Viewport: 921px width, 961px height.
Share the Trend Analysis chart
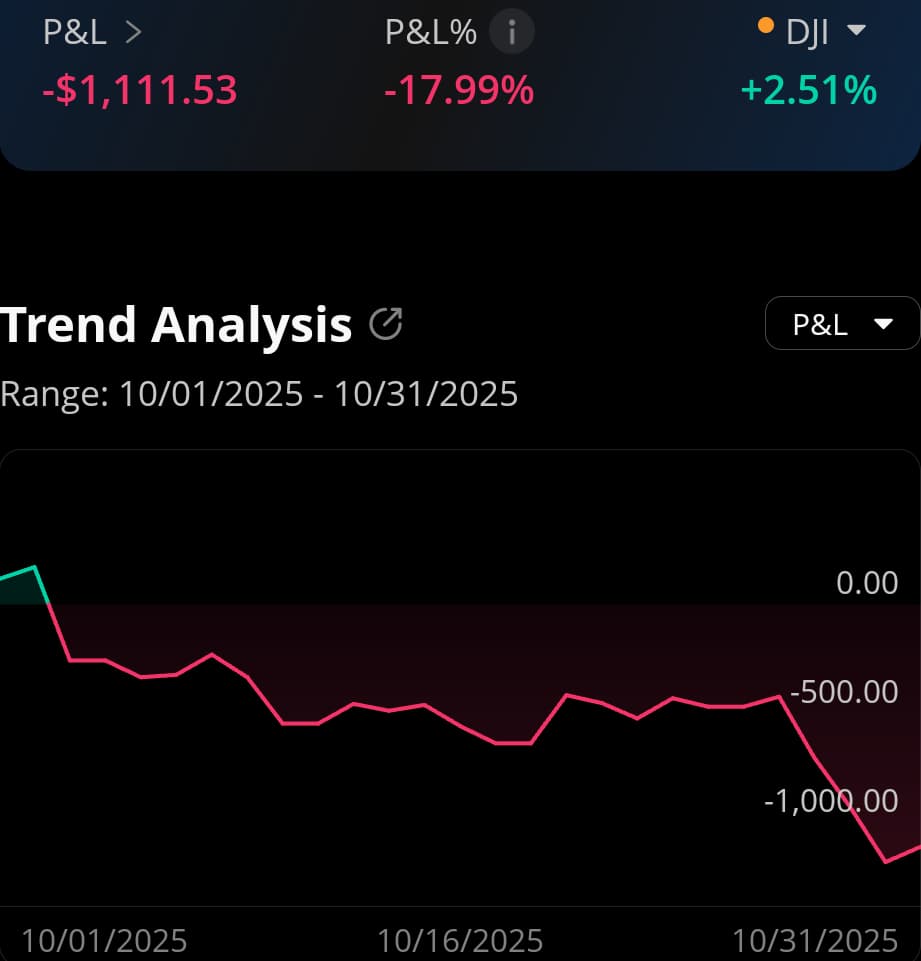point(385,325)
